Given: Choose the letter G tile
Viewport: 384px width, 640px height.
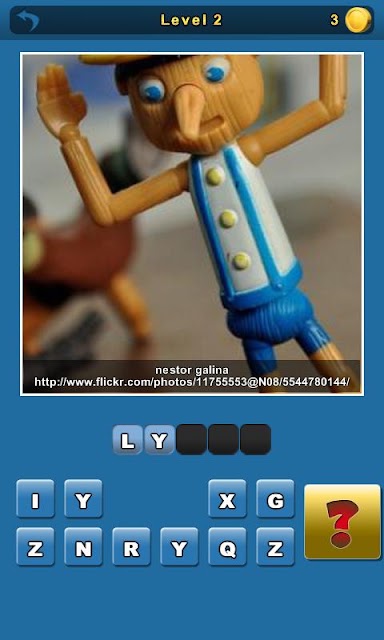Looking at the screenshot, I should coord(275,499).
